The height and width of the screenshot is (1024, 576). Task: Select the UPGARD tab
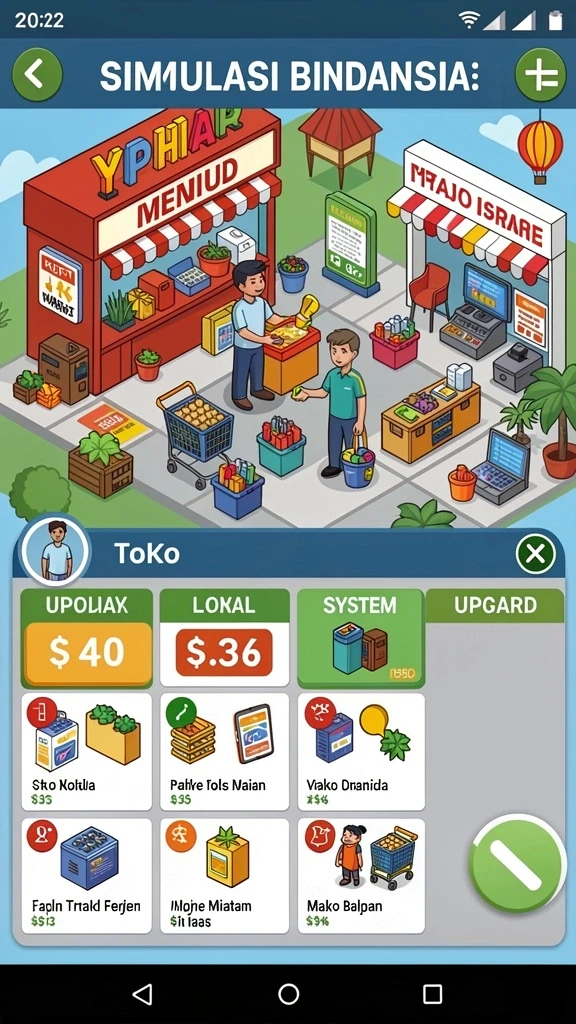coord(494,605)
